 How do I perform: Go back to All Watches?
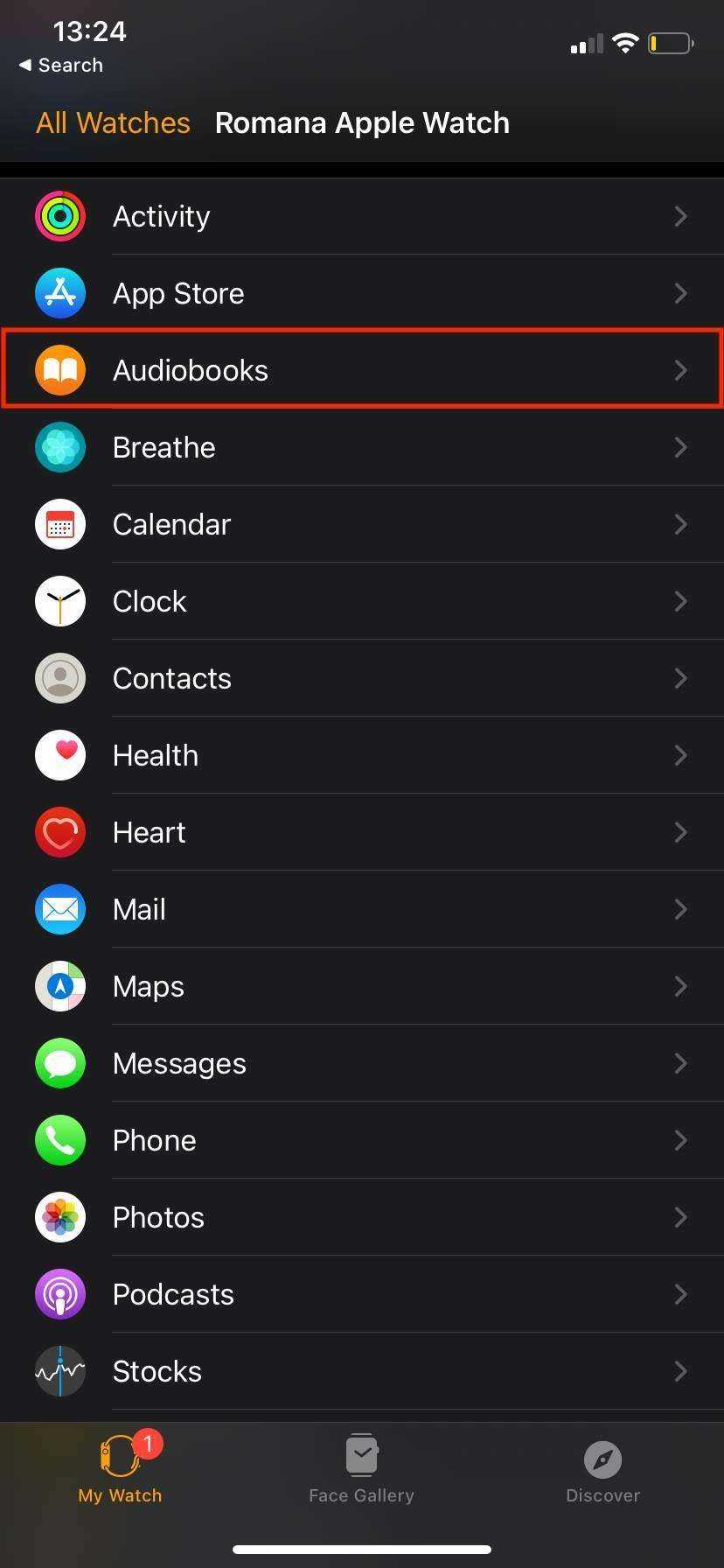pyautogui.click(x=113, y=123)
